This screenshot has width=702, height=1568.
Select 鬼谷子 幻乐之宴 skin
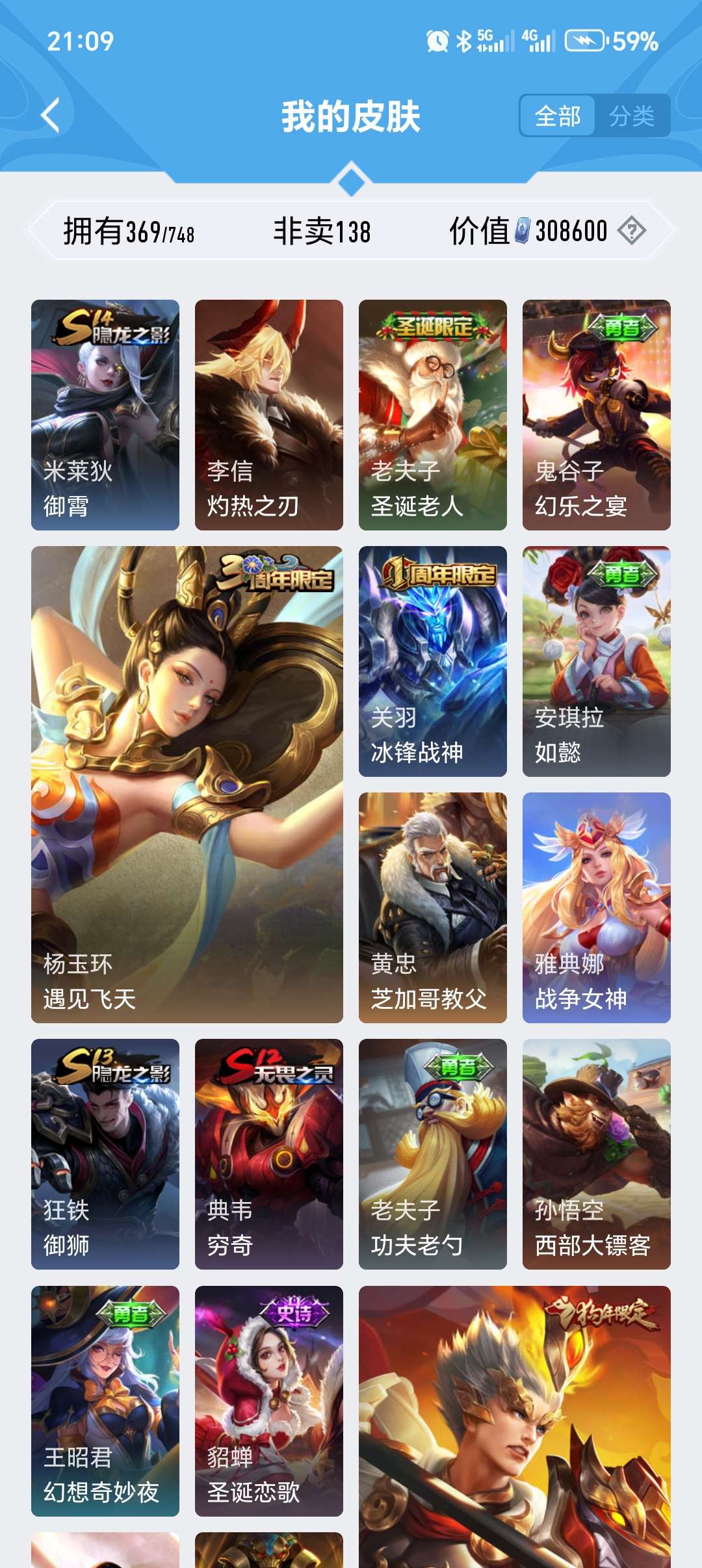[597, 414]
